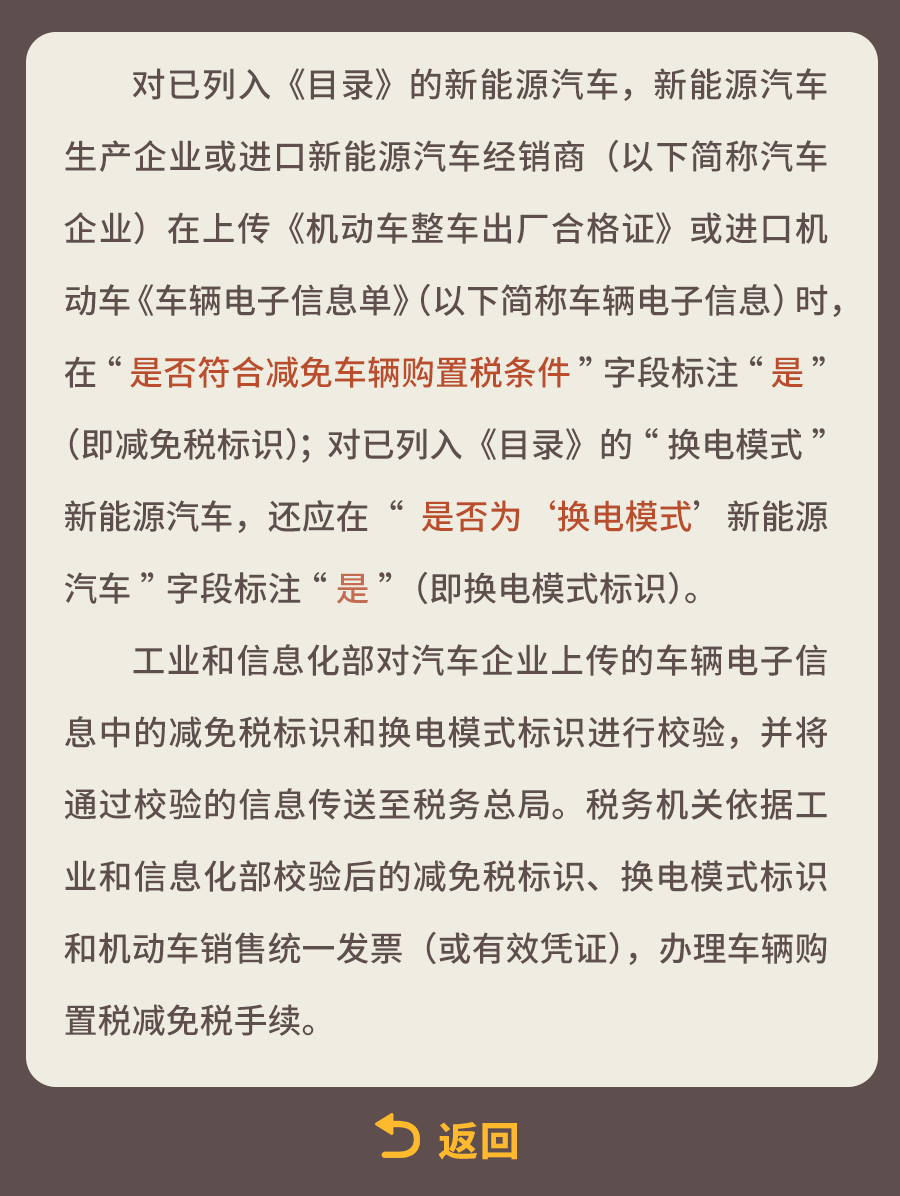Tap the 返回 back button

click(x=448, y=1139)
